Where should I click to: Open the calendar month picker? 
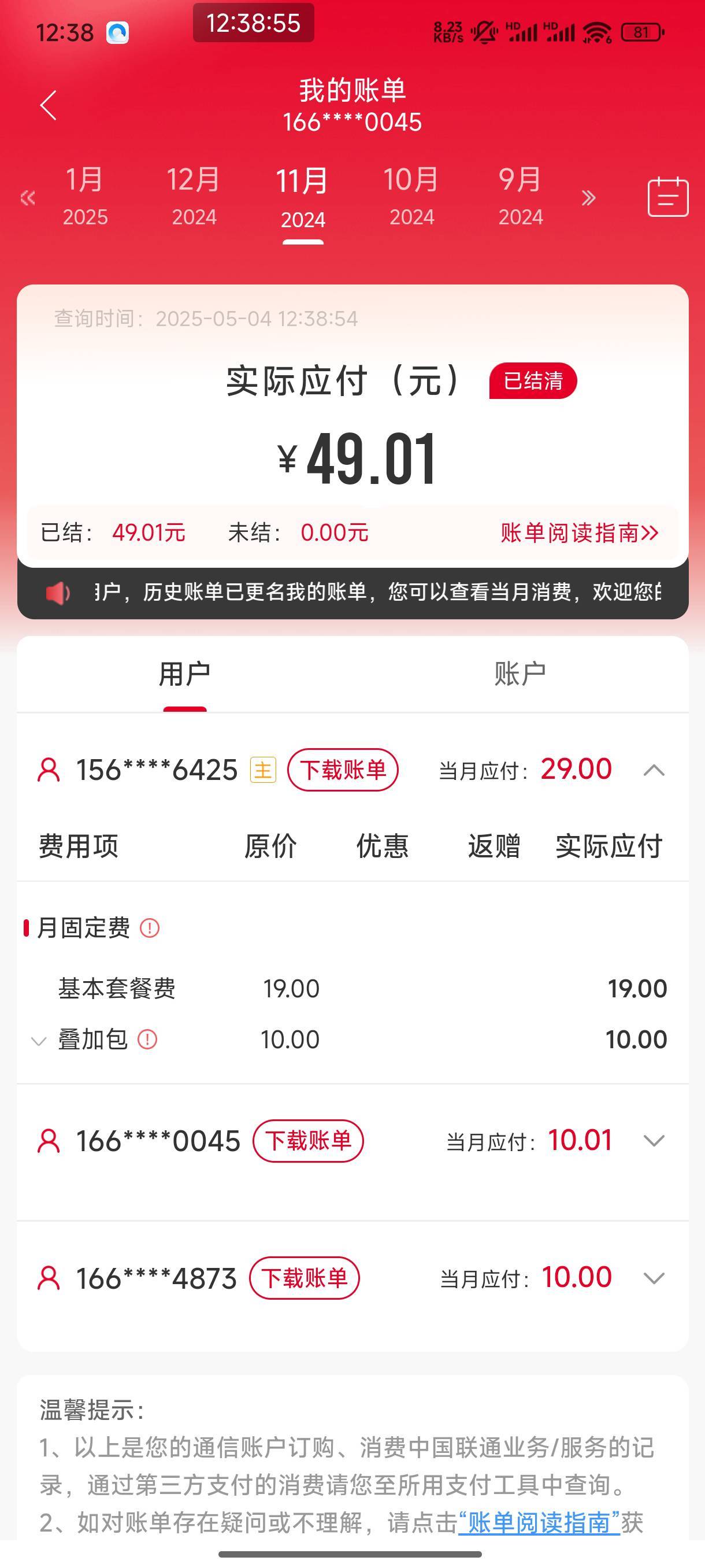click(x=668, y=197)
